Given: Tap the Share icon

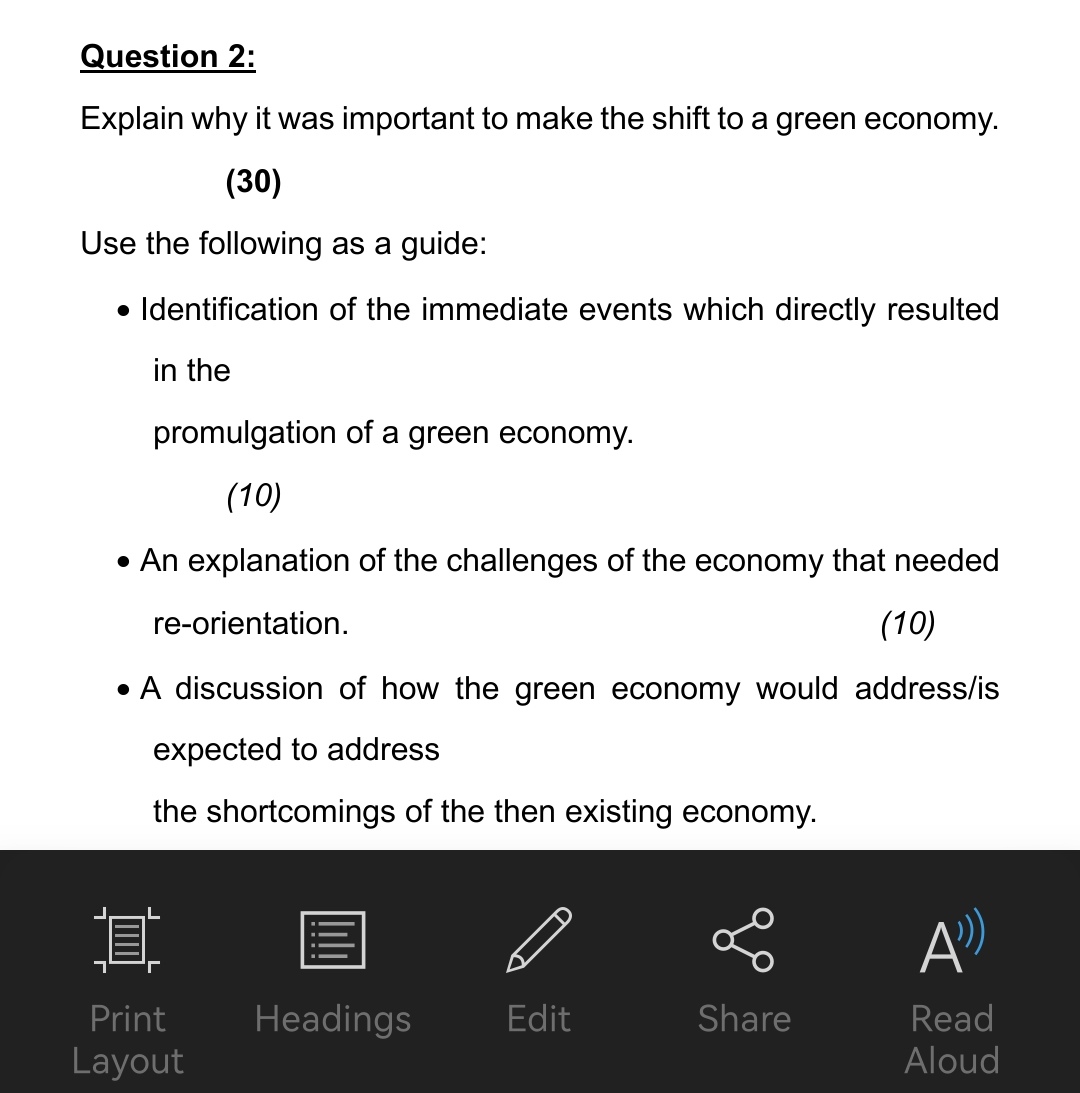Looking at the screenshot, I should click(x=744, y=938).
